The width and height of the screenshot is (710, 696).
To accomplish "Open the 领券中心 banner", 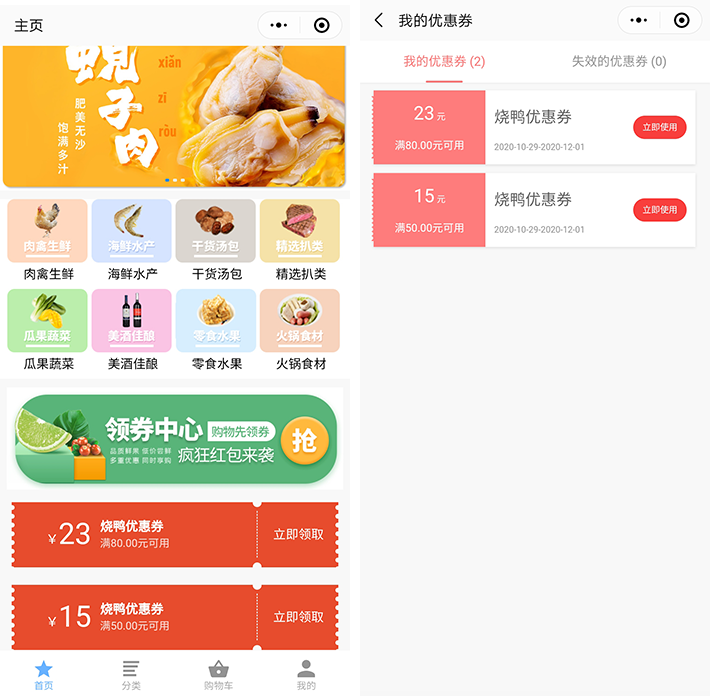I will click(175, 440).
